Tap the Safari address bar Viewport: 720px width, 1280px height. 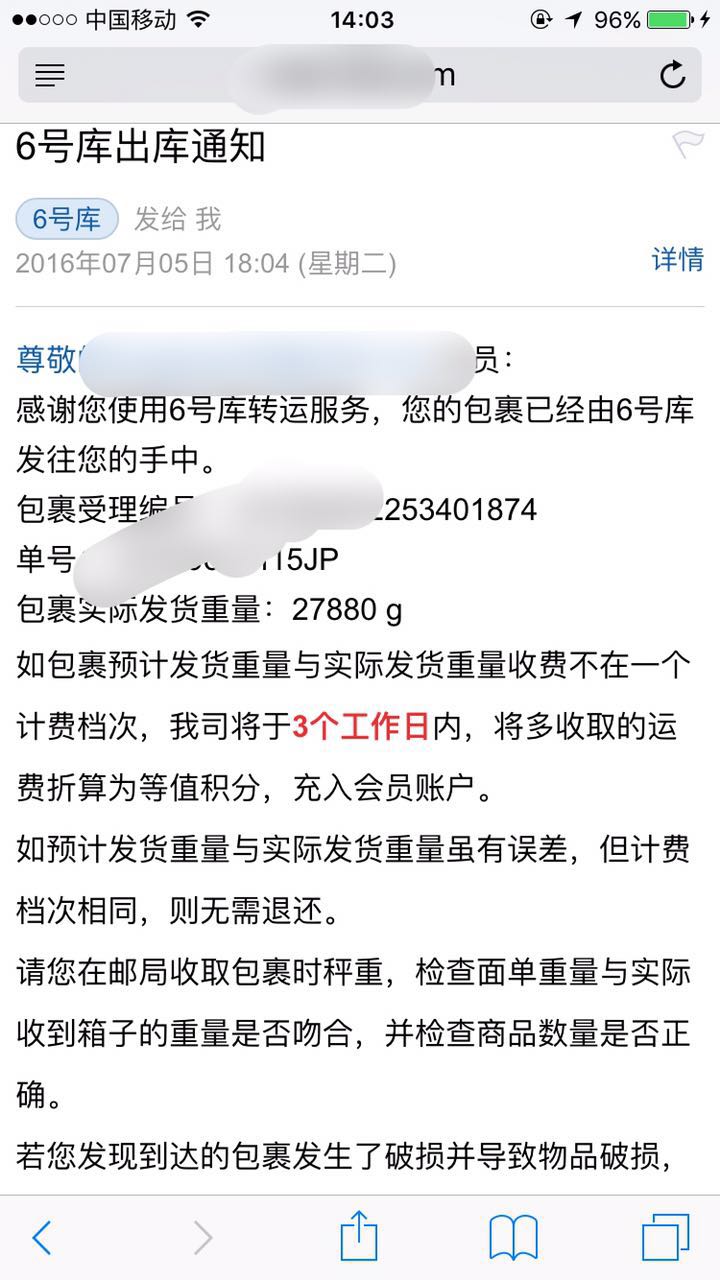(x=360, y=75)
